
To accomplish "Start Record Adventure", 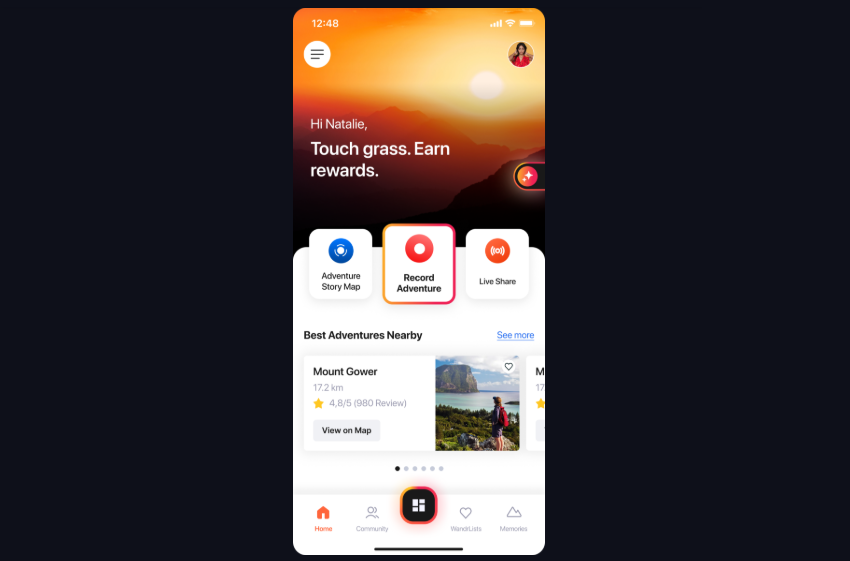I will coord(419,264).
